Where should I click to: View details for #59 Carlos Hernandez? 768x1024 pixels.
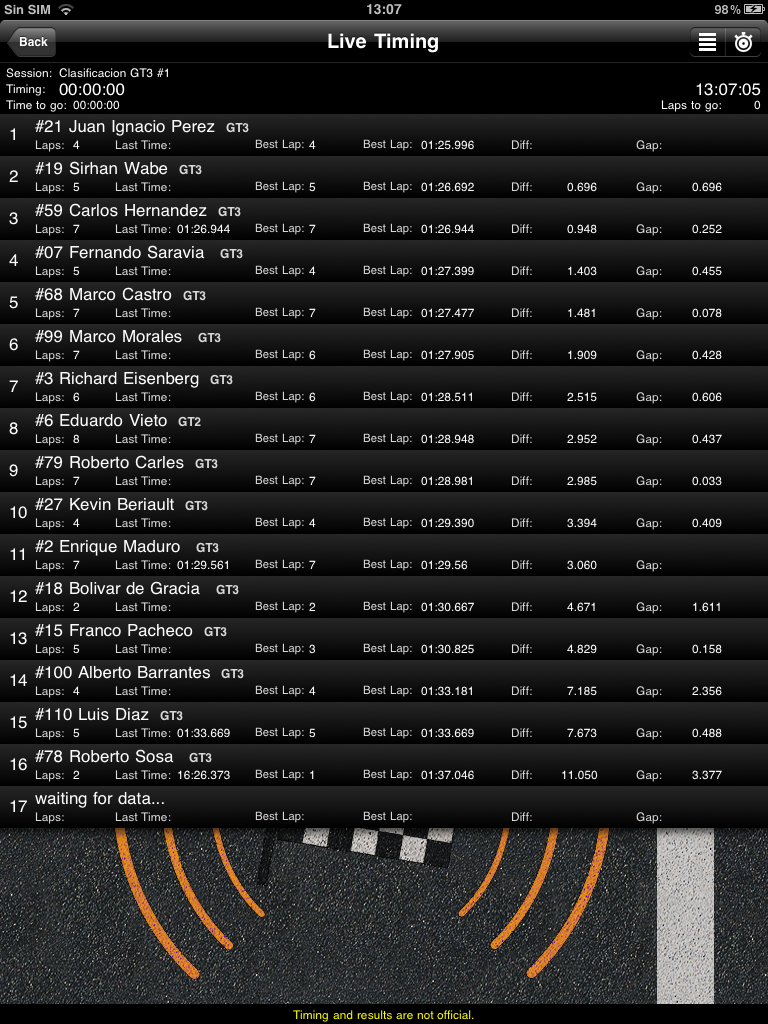384,219
